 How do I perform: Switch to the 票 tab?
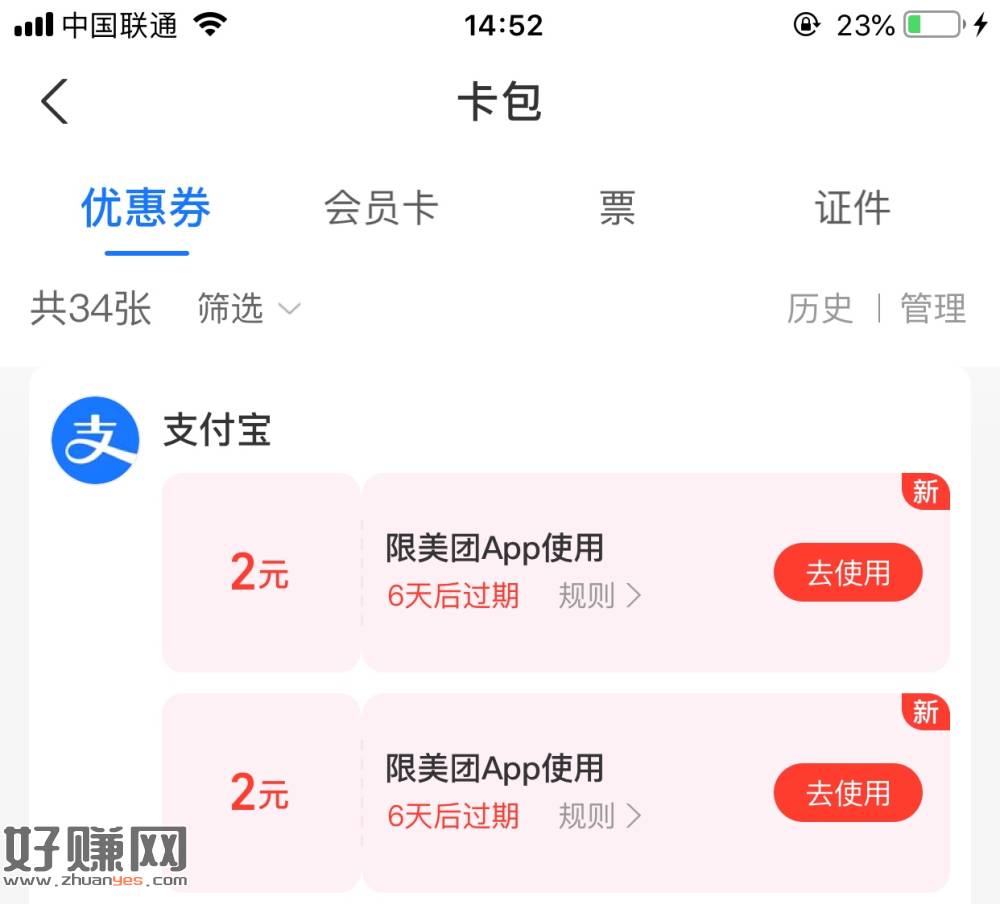[x=617, y=209]
